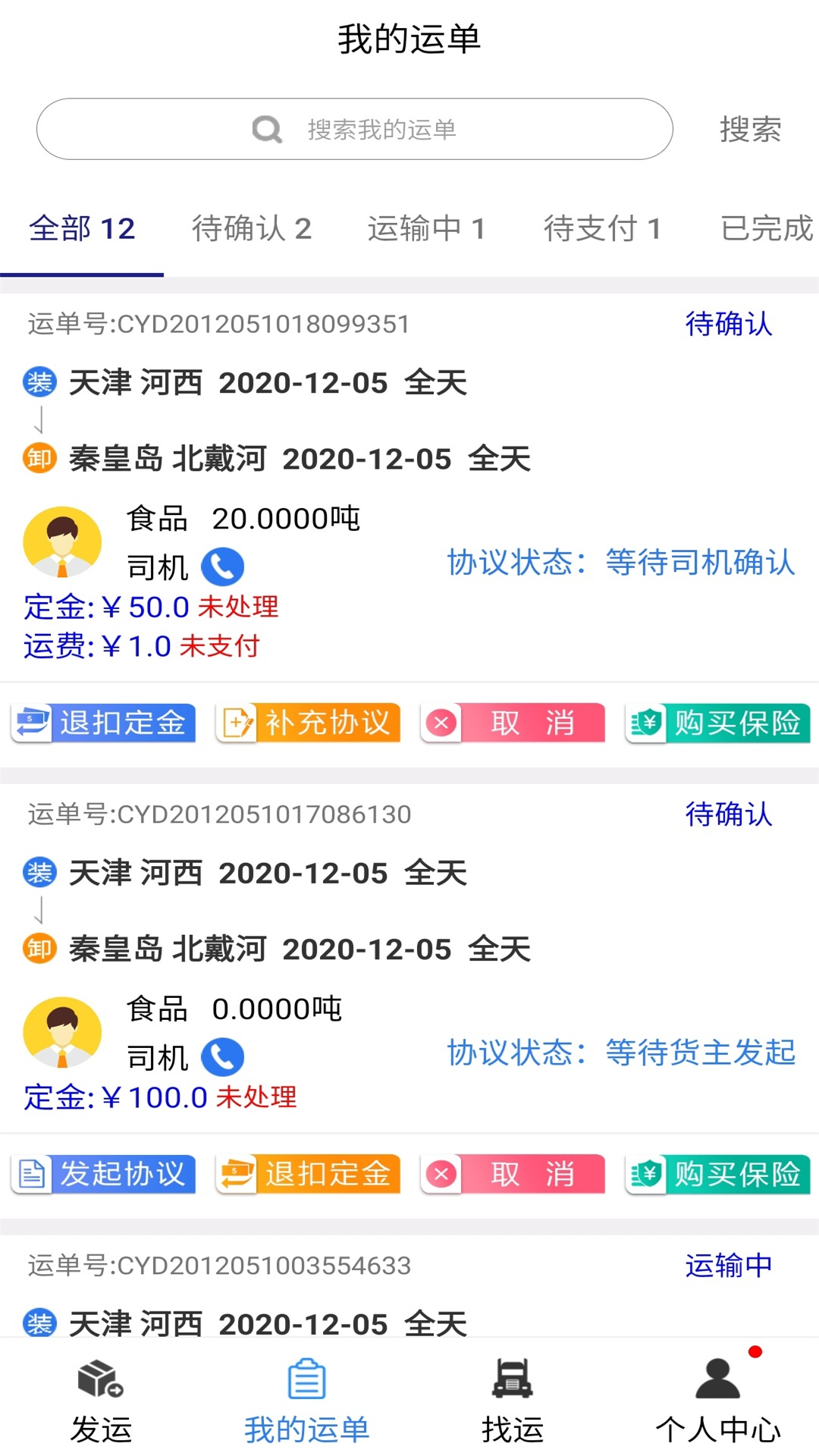Cancel waybill CYD2012051018099351
The width and height of the screenshot is (819, 1456).
point(513,723)
